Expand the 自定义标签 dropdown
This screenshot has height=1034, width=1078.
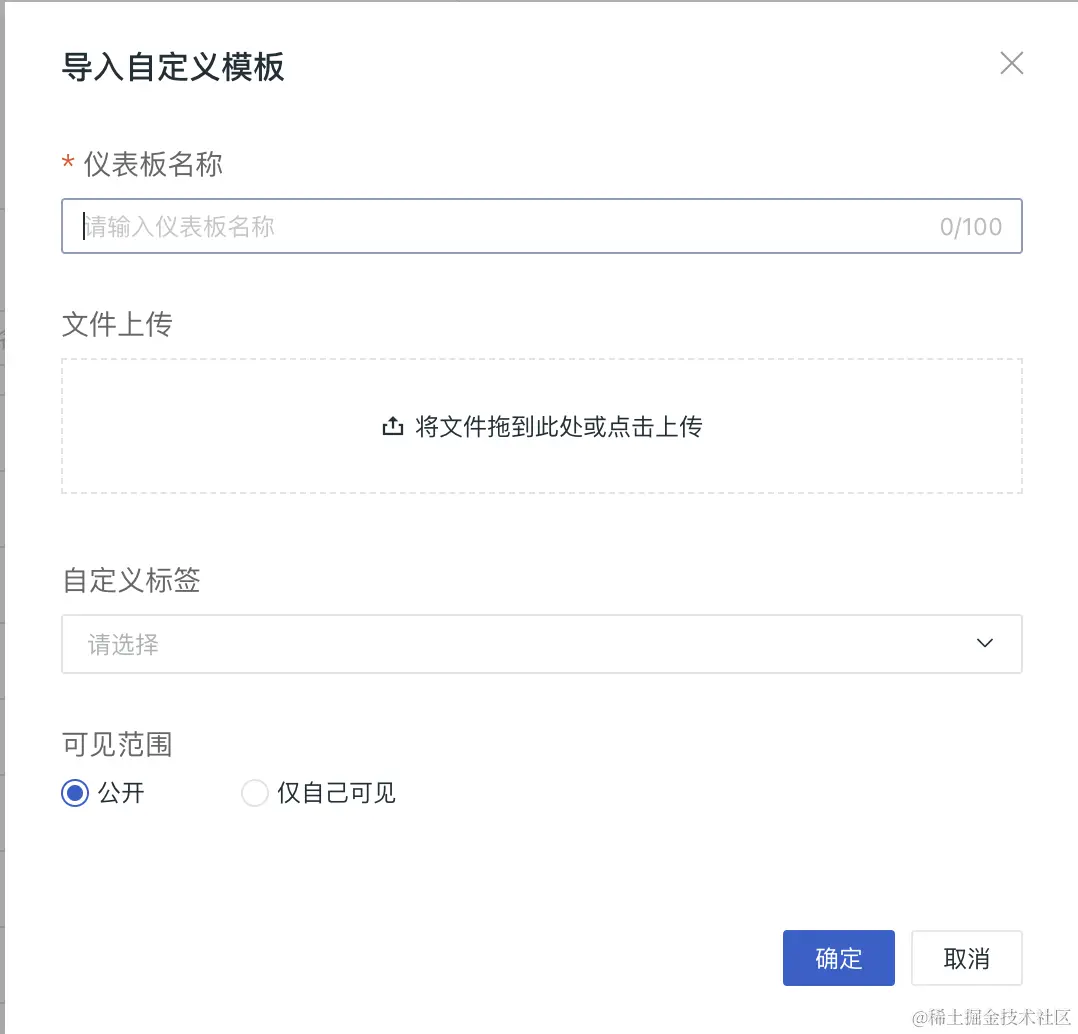(542, 644)
